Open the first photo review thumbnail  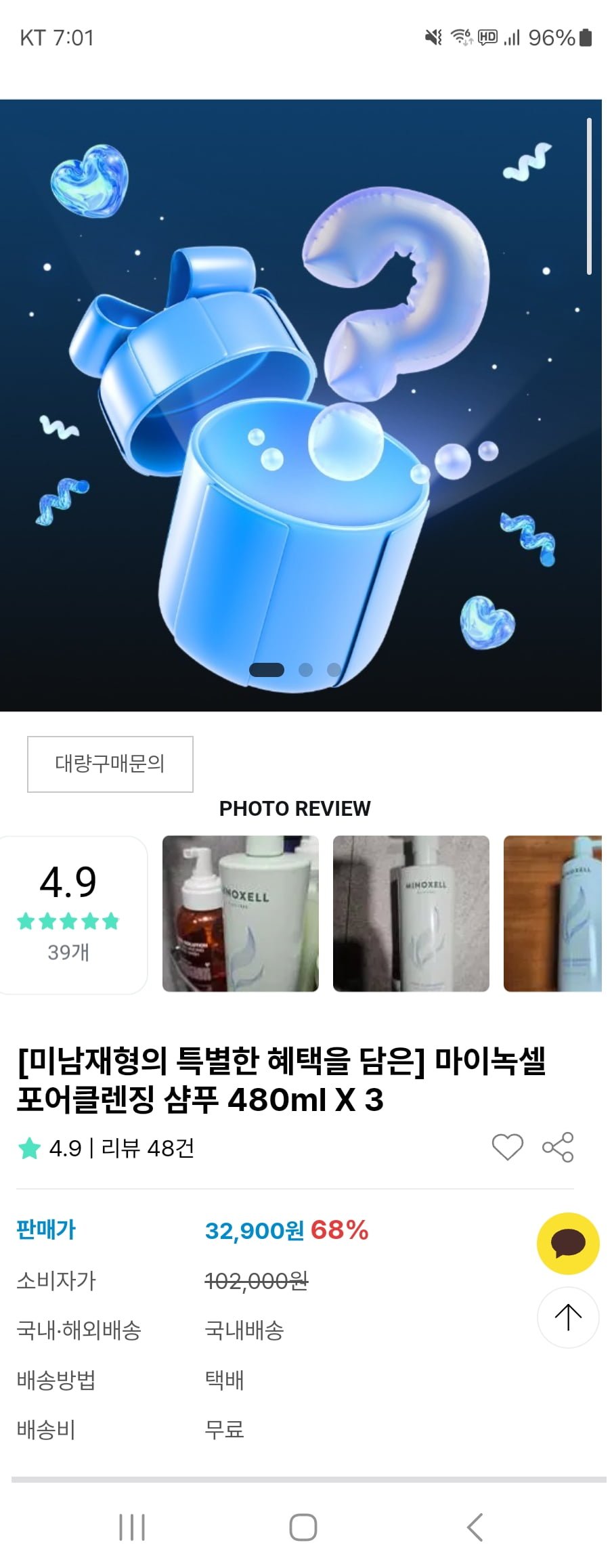(240, 913)
